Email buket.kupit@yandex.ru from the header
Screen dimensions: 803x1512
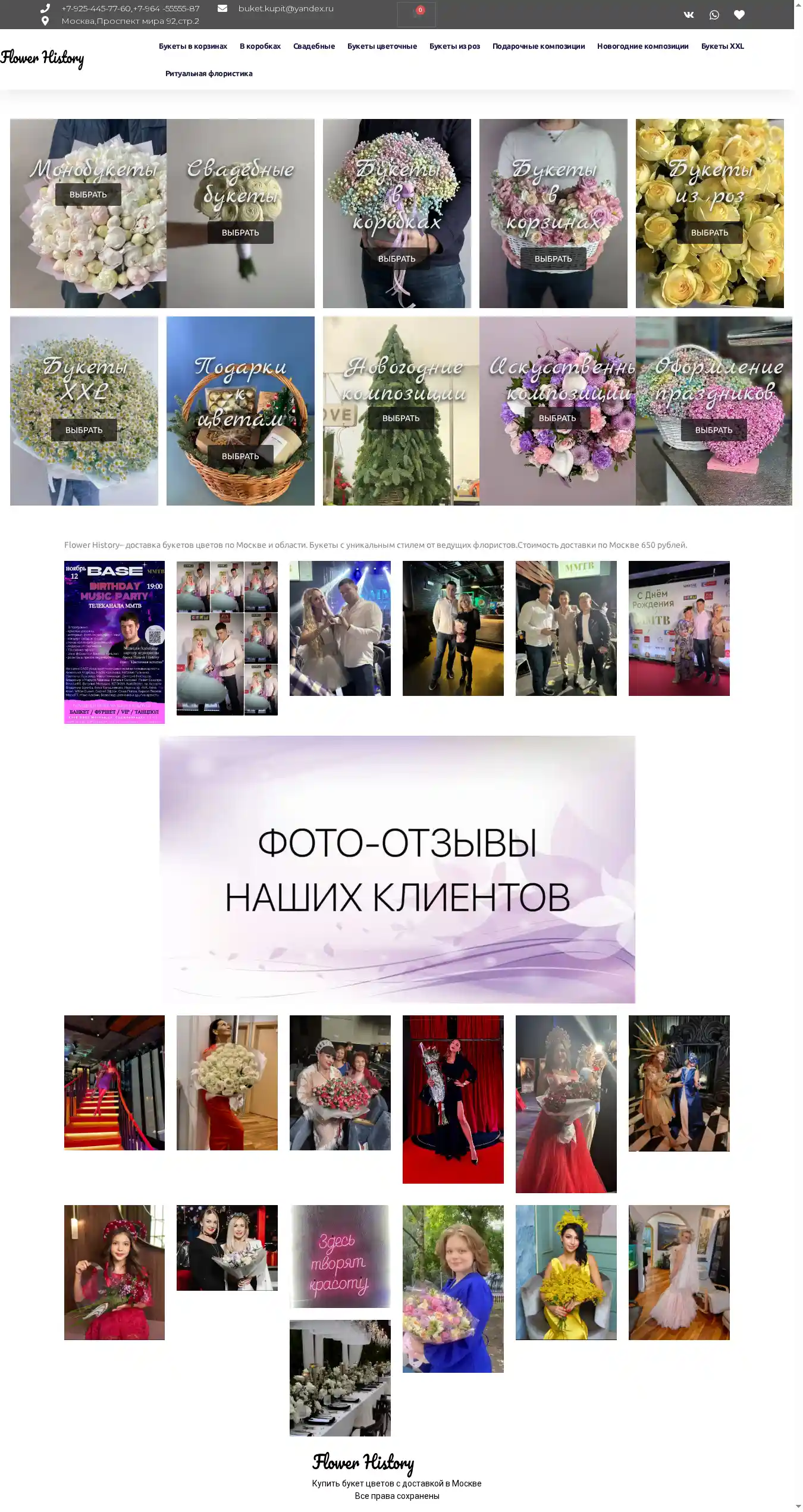(286, 8)
